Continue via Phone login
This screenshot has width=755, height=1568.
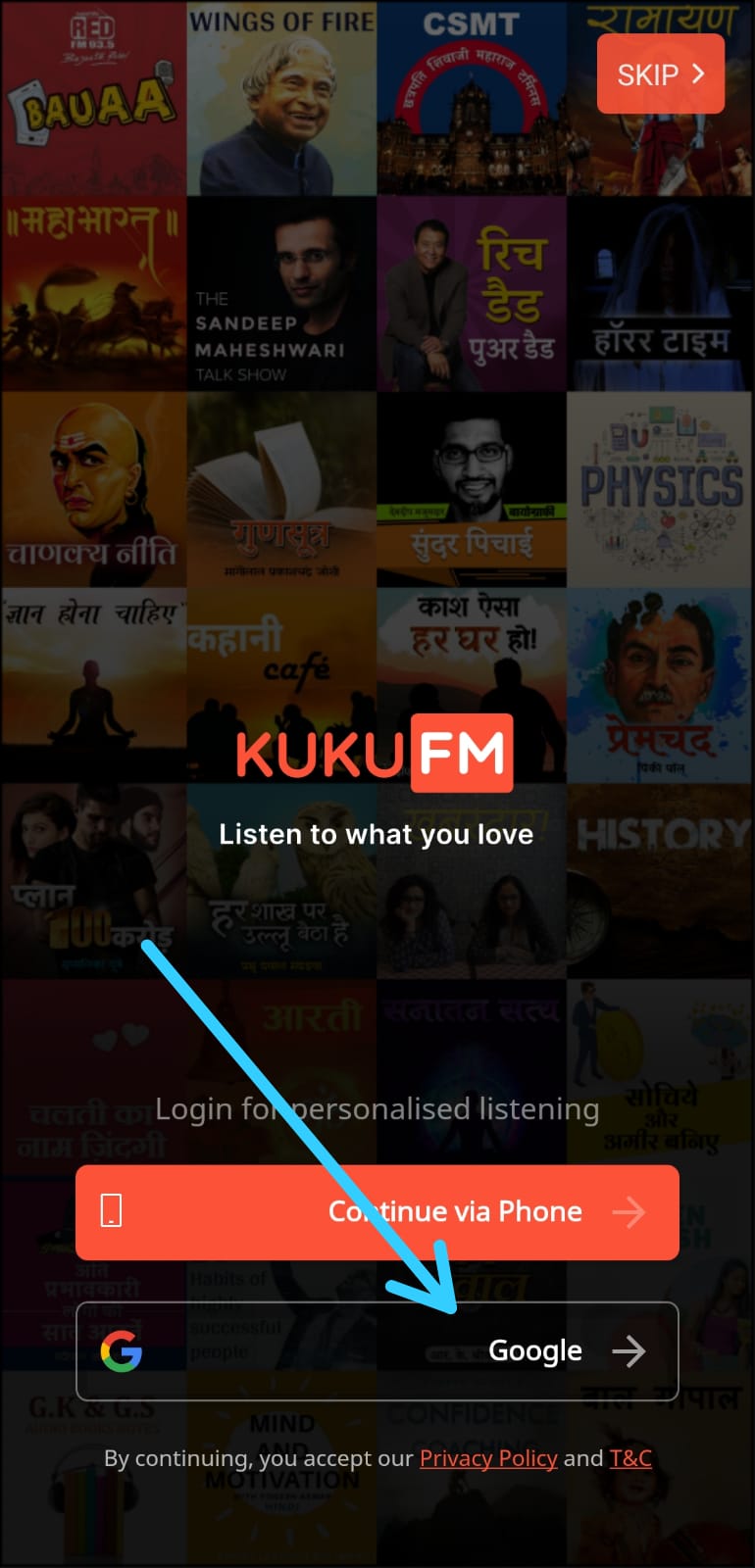377,1212
